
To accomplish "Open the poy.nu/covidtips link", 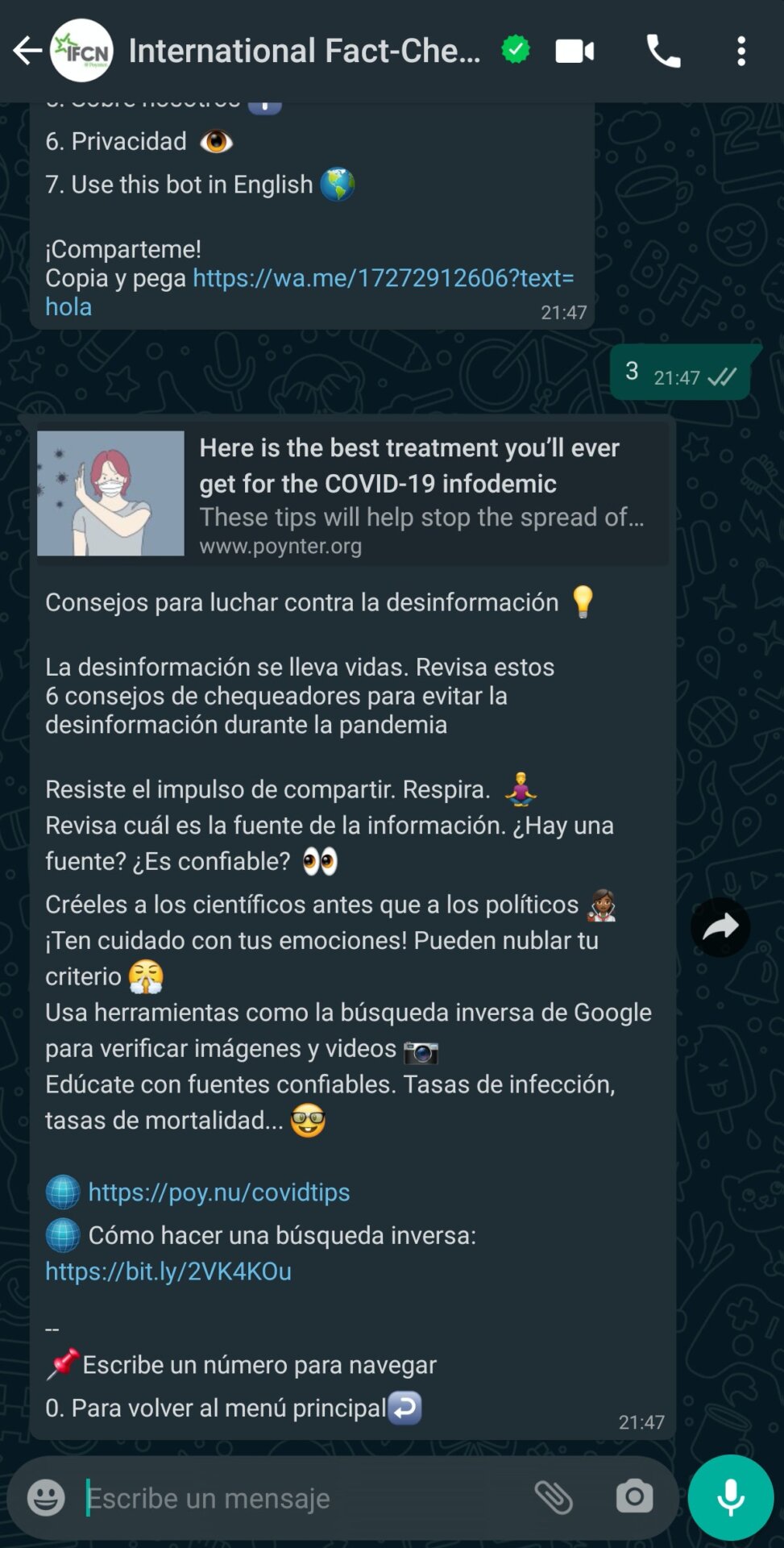I will coord(218,1192).
